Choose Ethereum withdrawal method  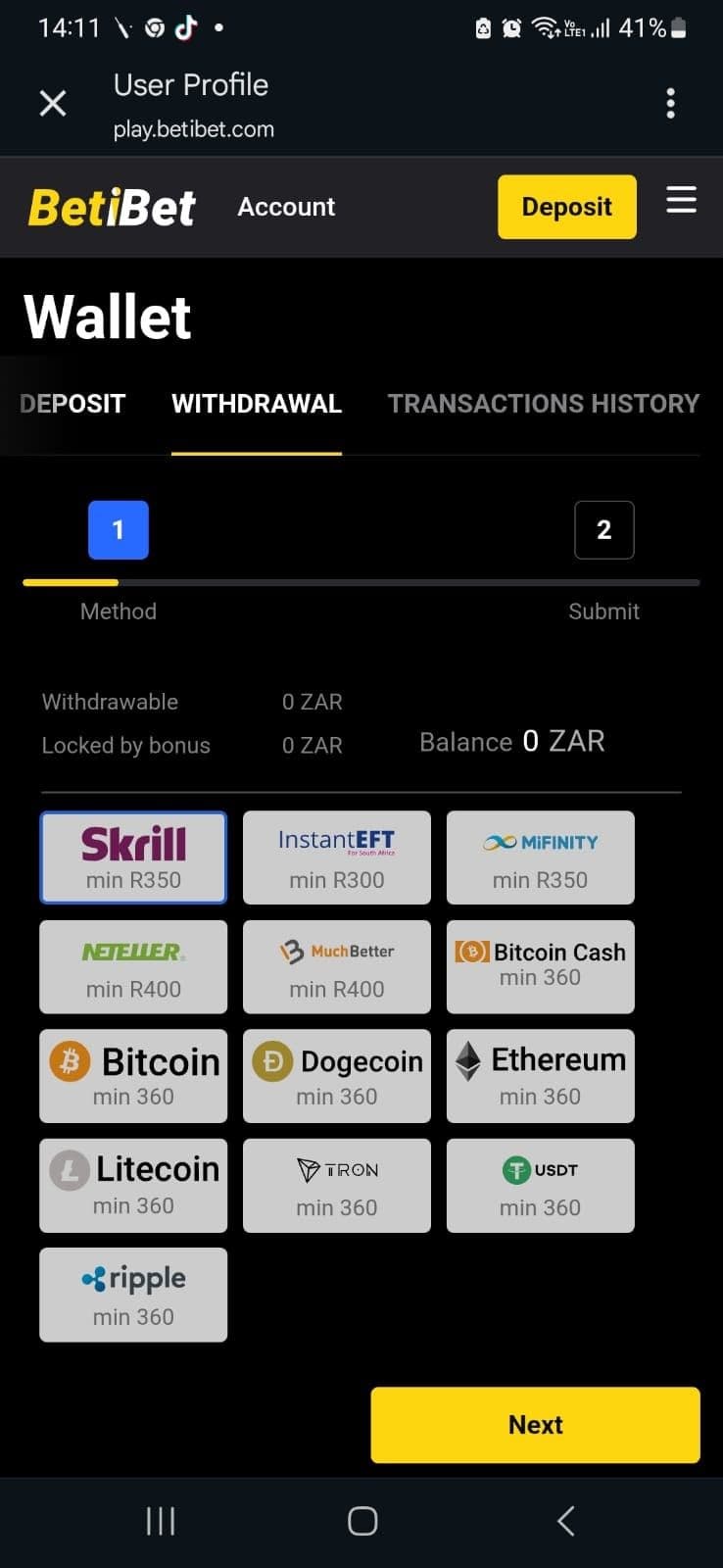pyautogui.click(x=540, y=1076)
